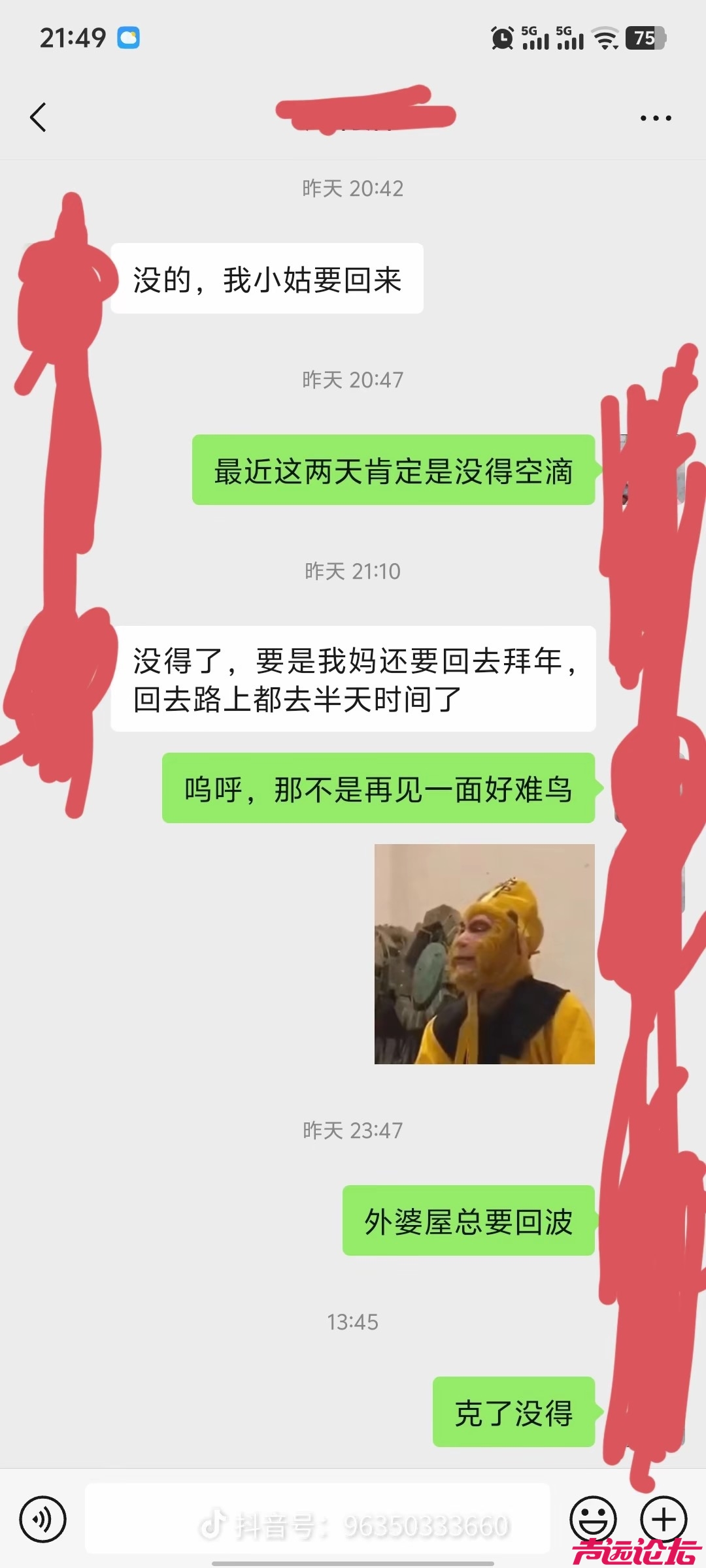Tap the Wi-Fi indicator in the status bar
The image size is (706, 1568).
605,38
